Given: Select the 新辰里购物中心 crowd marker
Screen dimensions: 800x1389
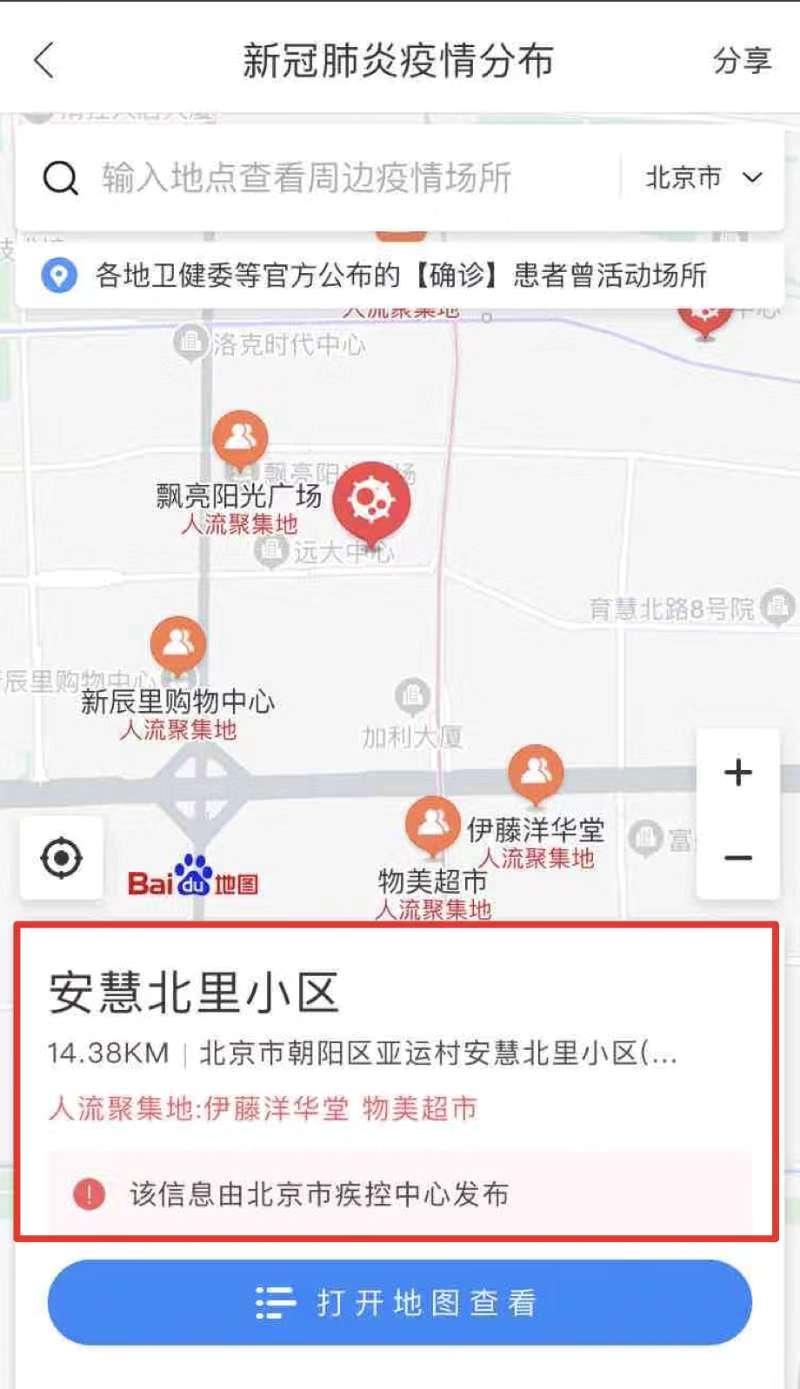Looking at the screenshot, I should click(x=178, y=642).
